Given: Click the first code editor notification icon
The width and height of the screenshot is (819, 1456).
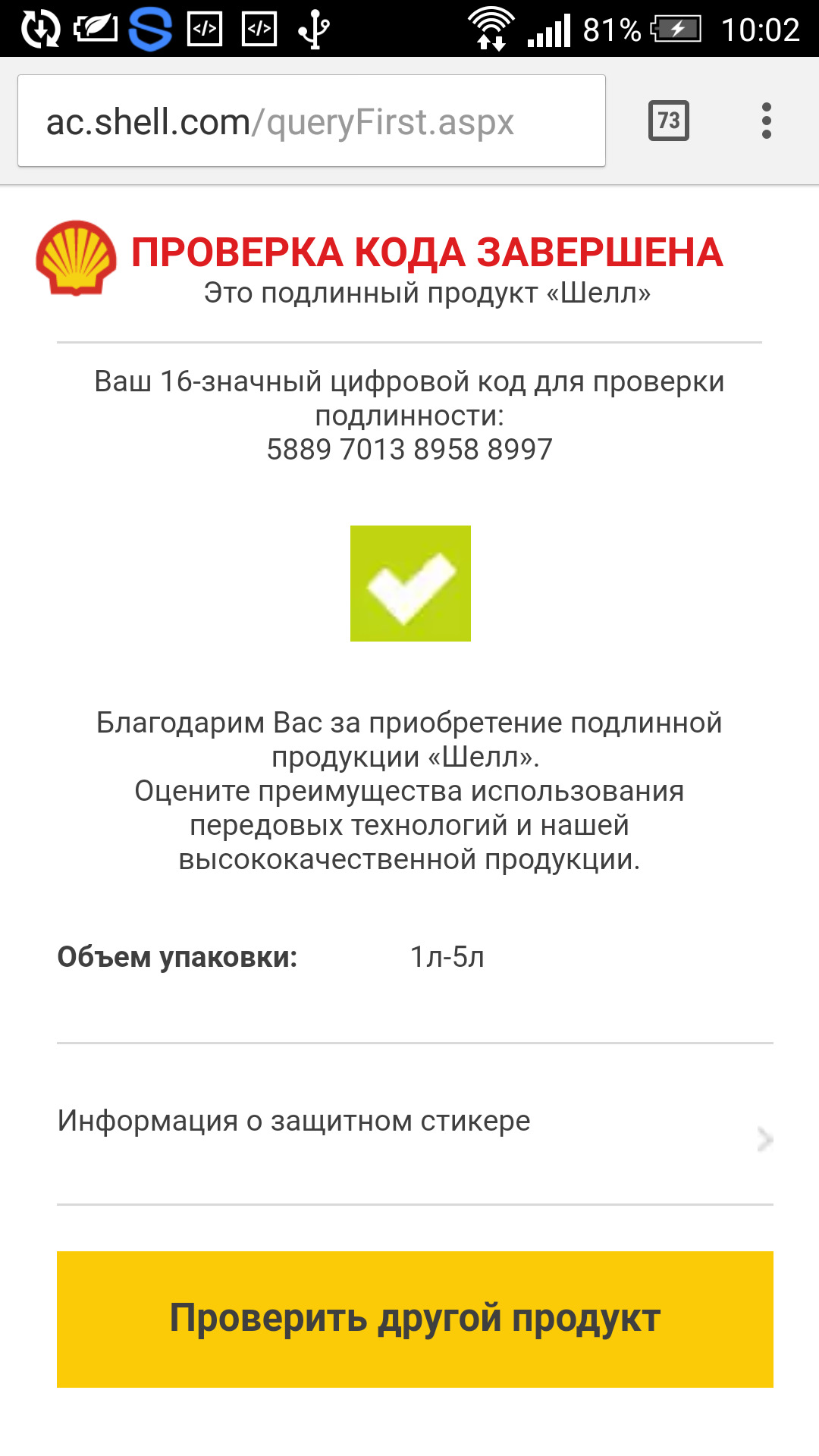Looking at the screenshot, I should (x=206, y=29).
